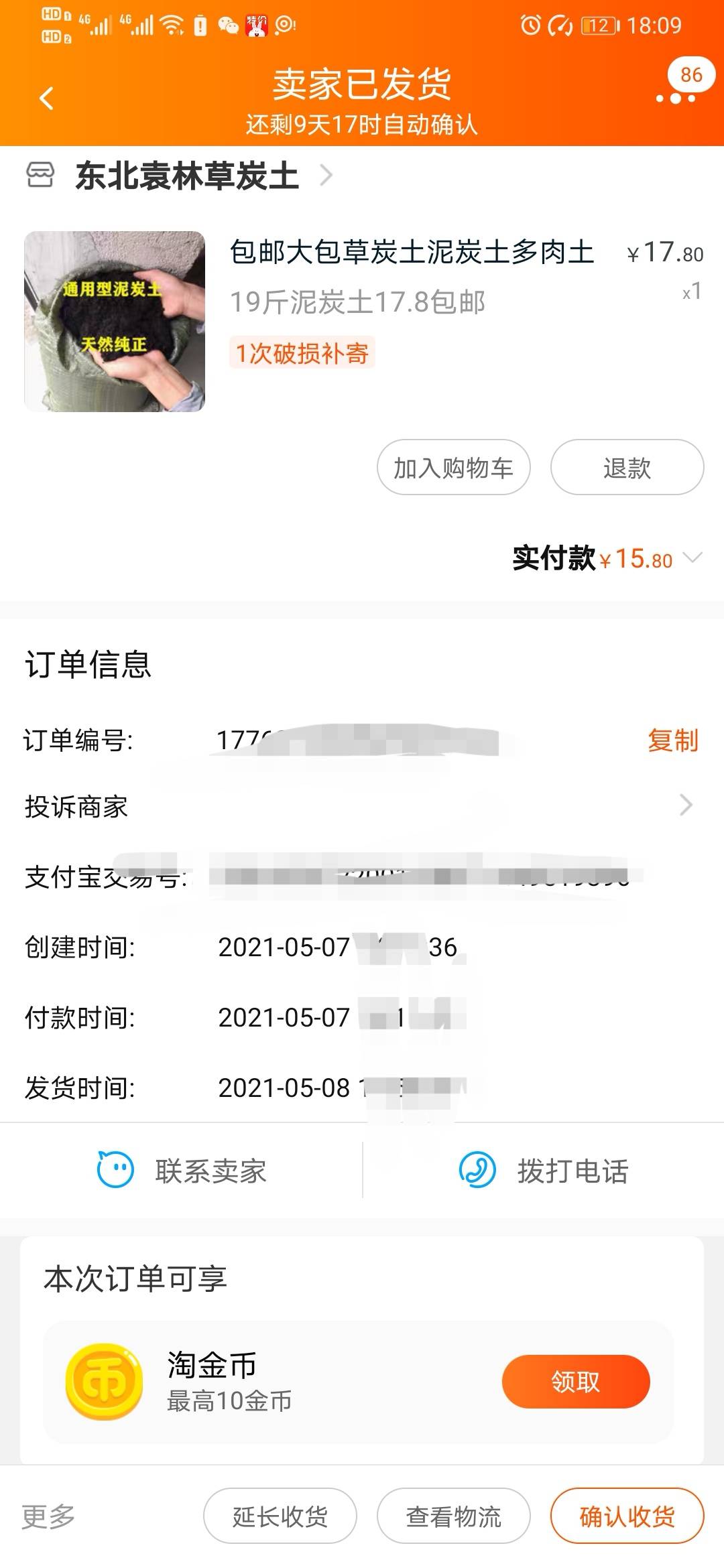Viewport: 724px width, 1568px height.
Task: View shipping with 查看物流
Action: [453, 1516]
